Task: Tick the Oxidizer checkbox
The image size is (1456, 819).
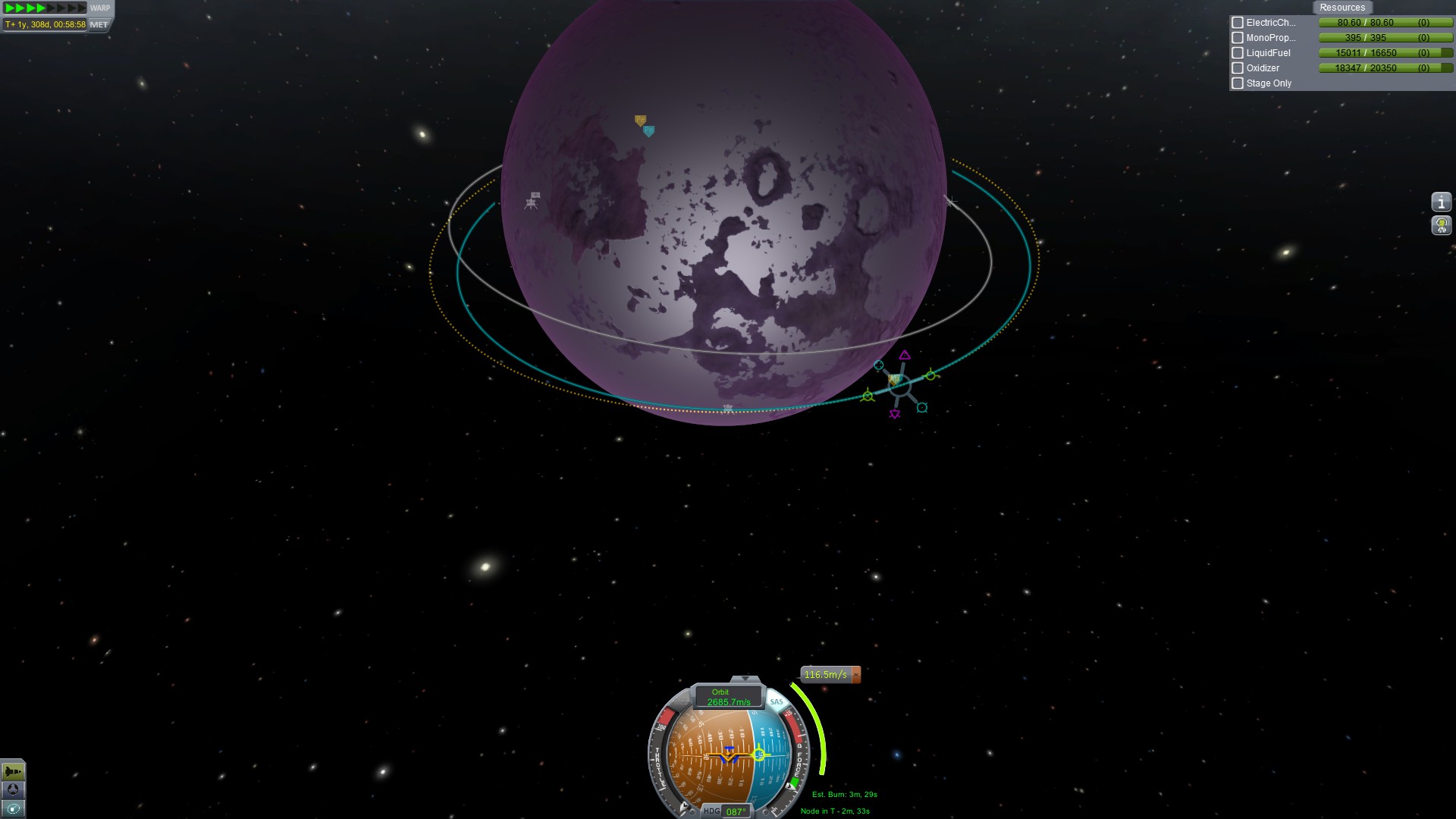Action: (1238, 68)
